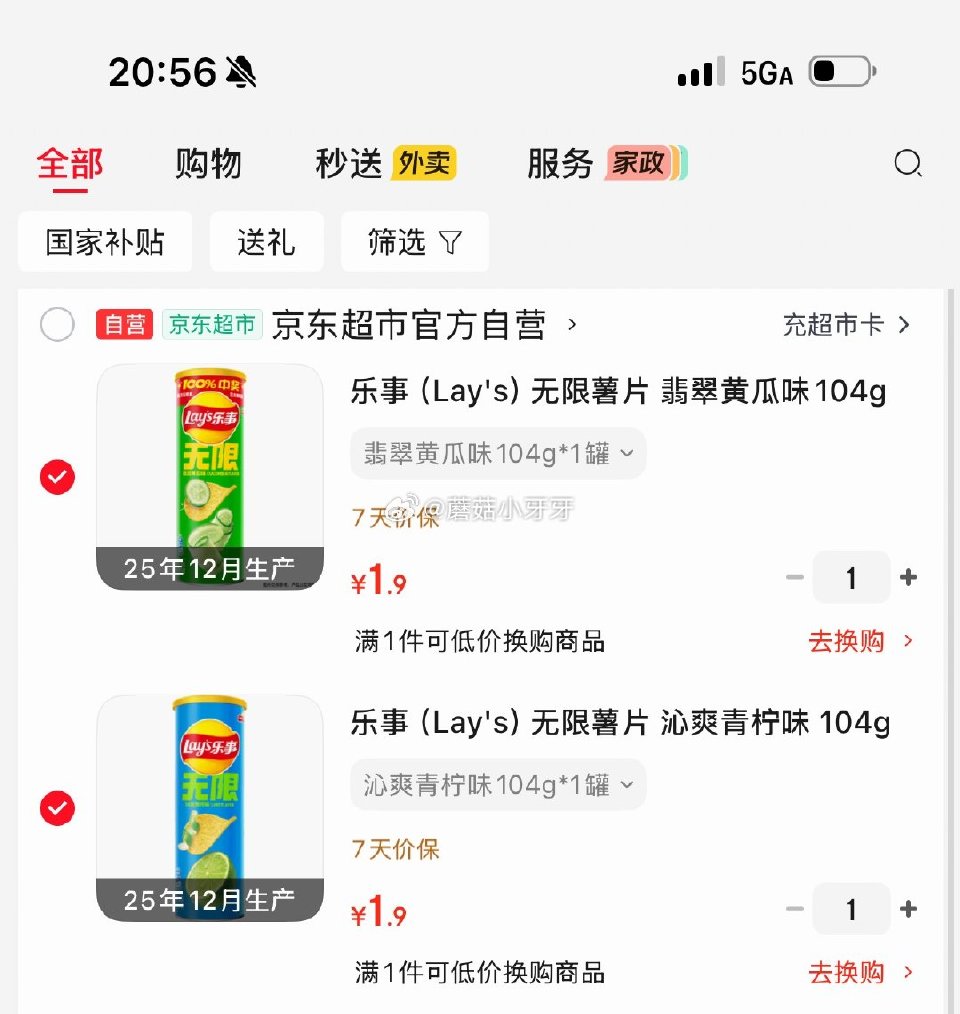Viewport: 960px width, 1014px height.
Task: Open the 筛选 filter options
Action: (x=414, y=242)
